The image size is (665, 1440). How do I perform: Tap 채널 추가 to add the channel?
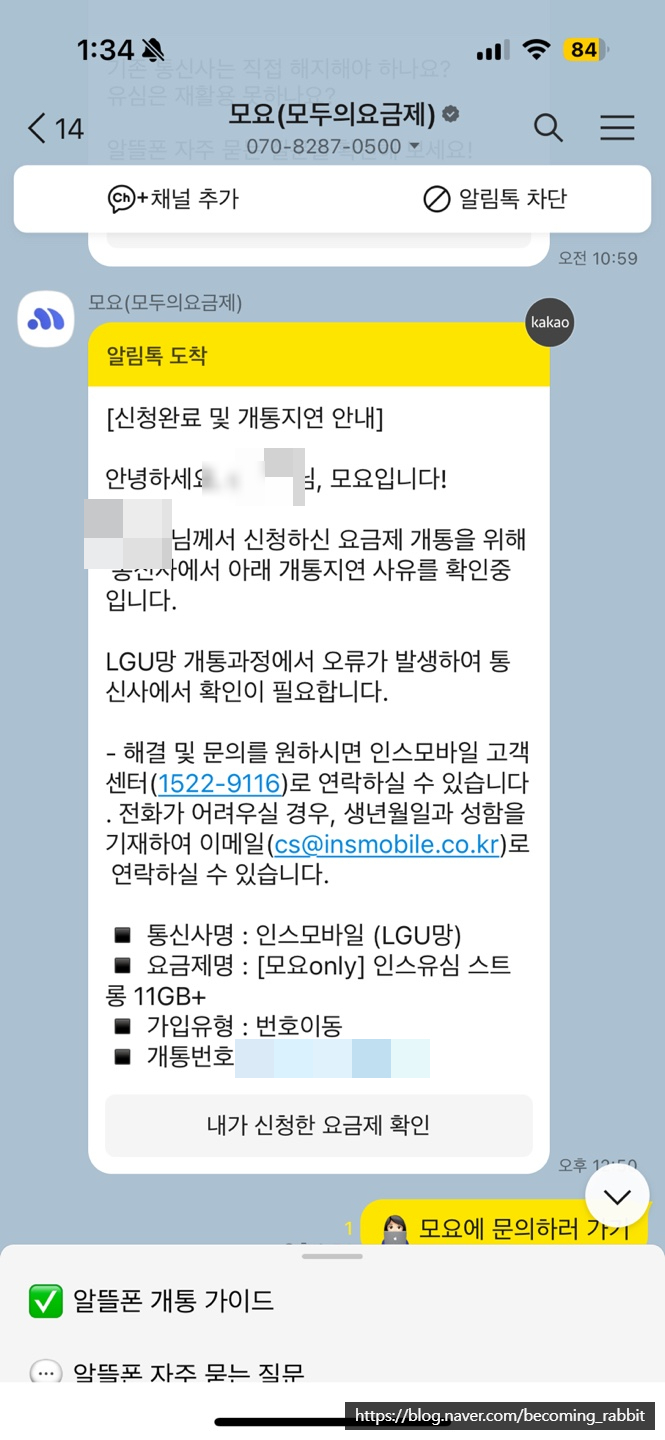(173, 199)
